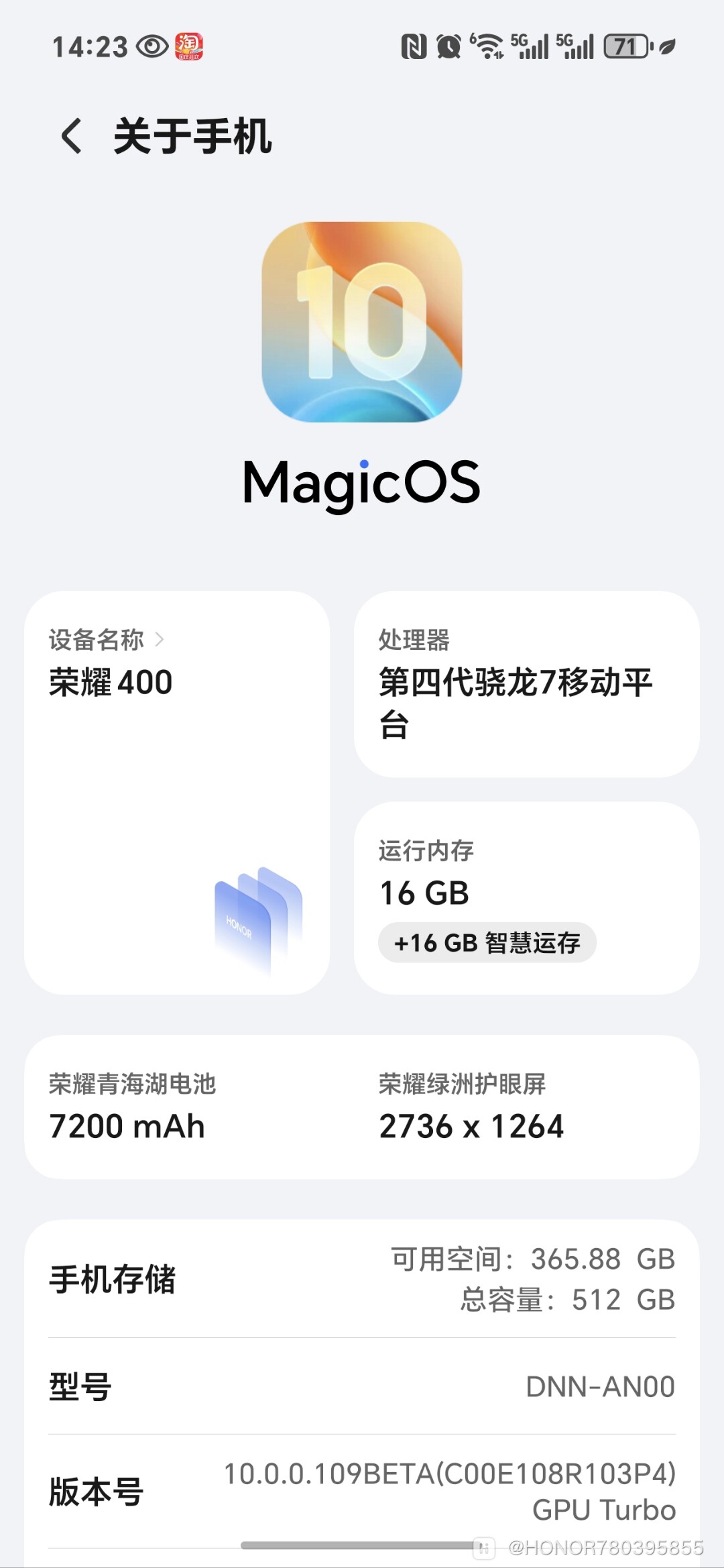The height and width of the screenshot is (1568, 724).
Task: Tap the Taobao notification icon
Action: pyautogui.click(x=190, y=46)
